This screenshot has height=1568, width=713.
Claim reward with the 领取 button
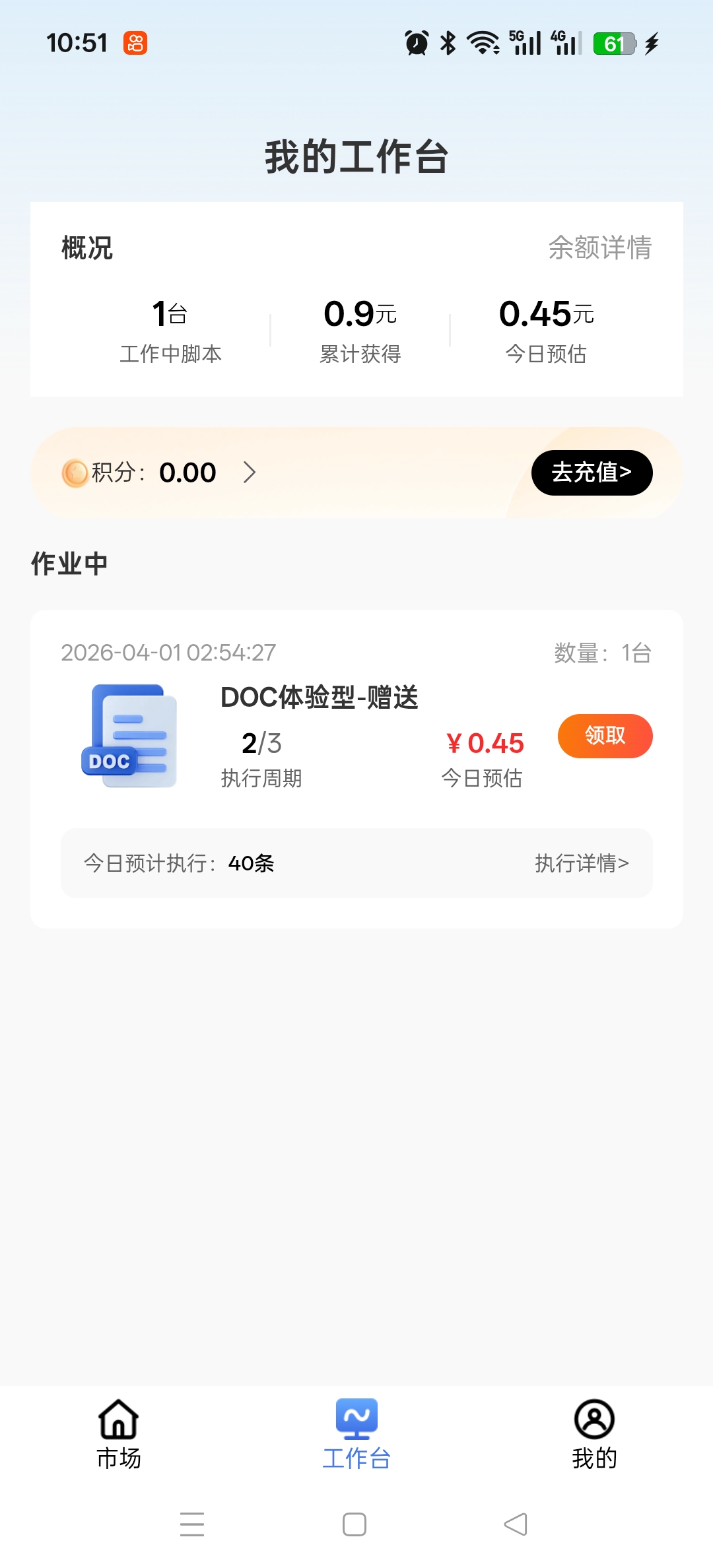pyautogui.click(x=605, y=736)
